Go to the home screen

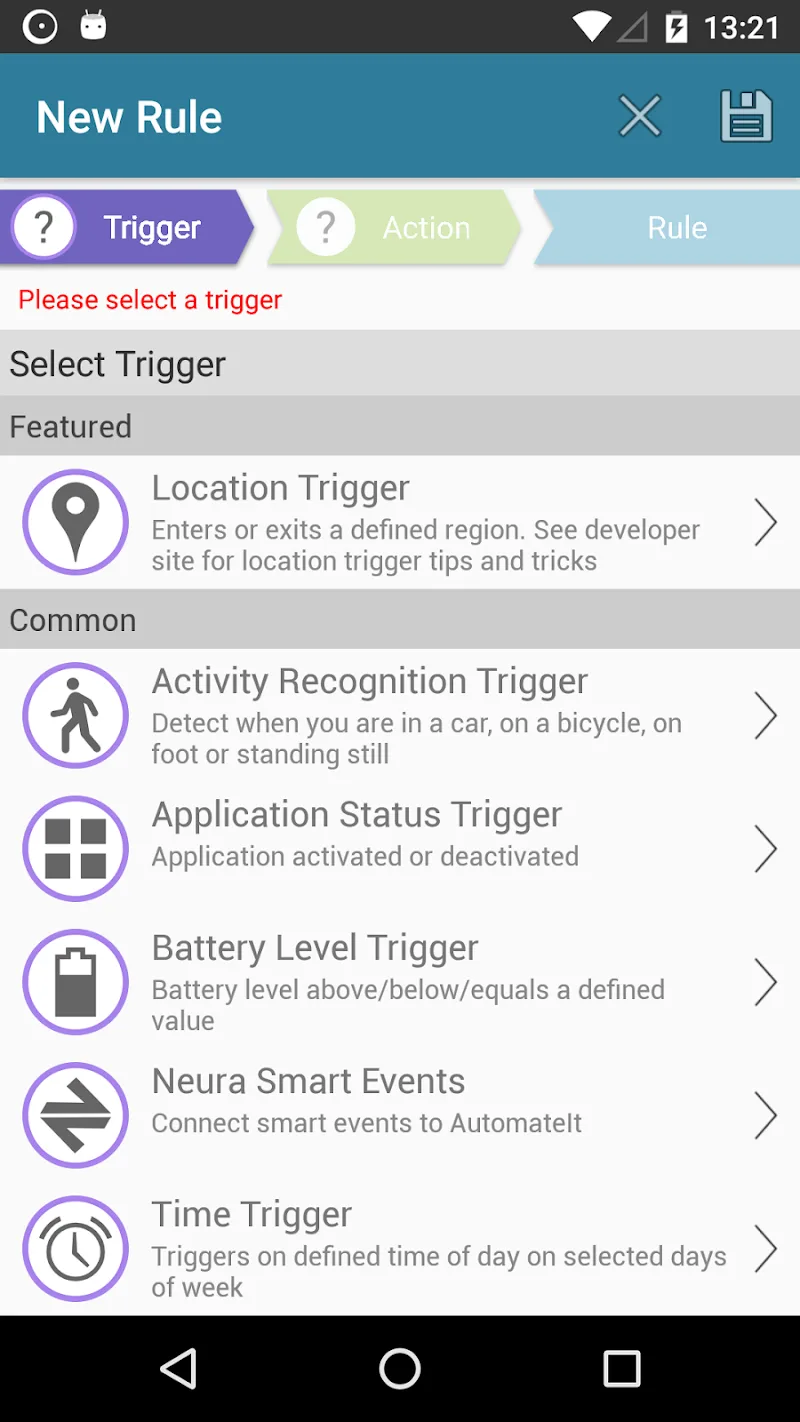click(400, 1369)
